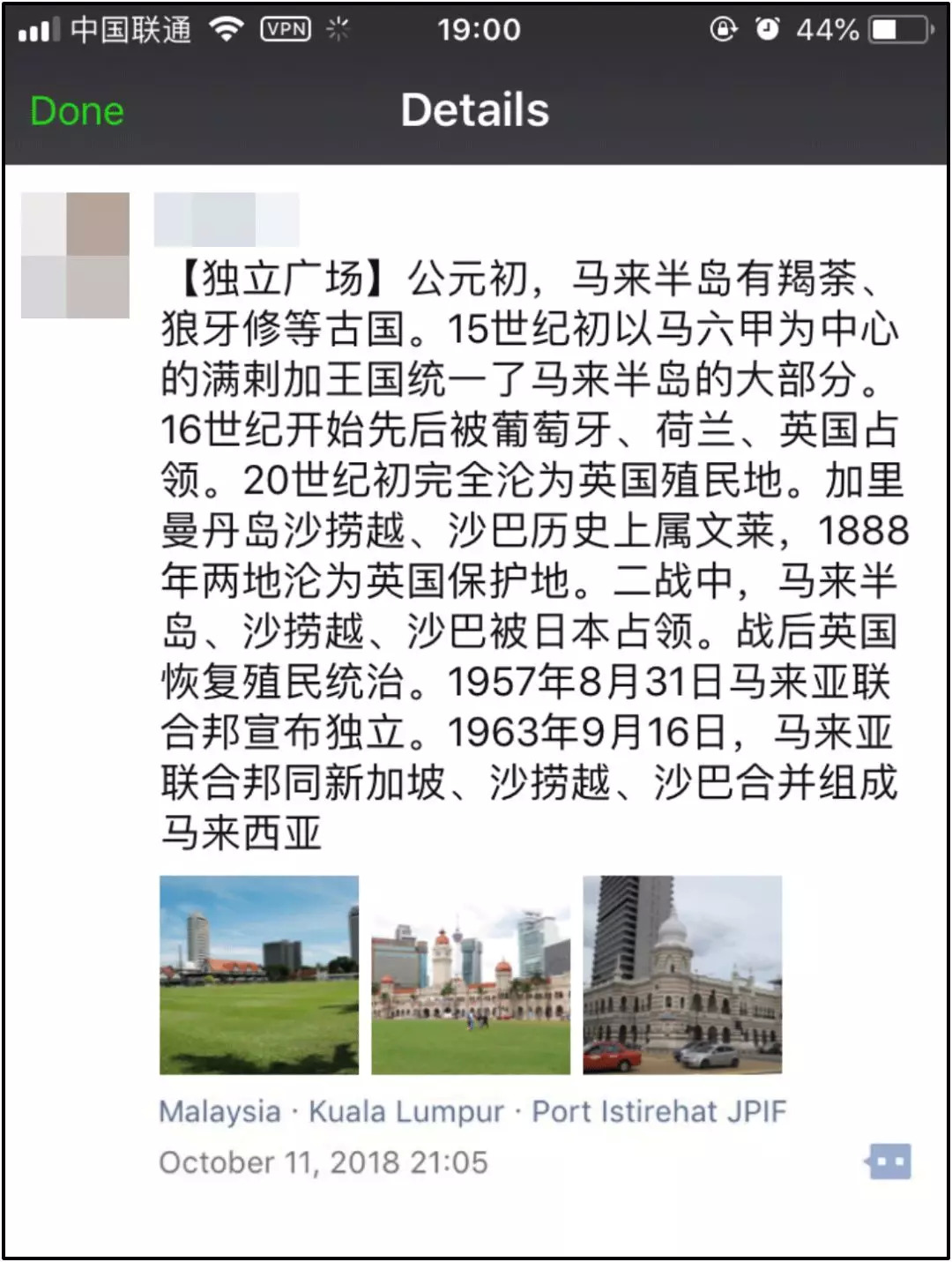Open the poster's profile avatar
This screenshot has width=952, height=1262.
tap(75, 255)
